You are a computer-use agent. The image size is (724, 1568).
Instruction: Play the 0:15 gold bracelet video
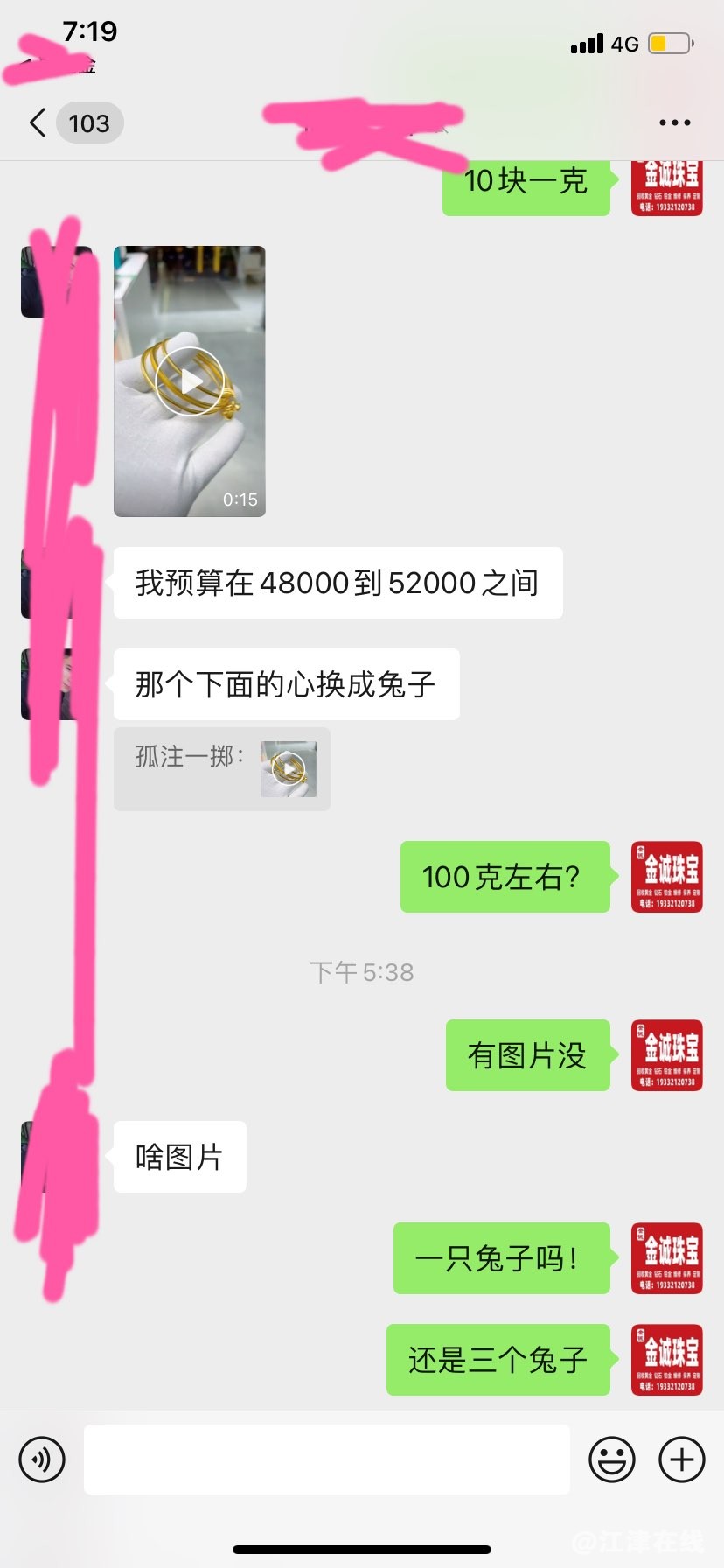point(190,381)
